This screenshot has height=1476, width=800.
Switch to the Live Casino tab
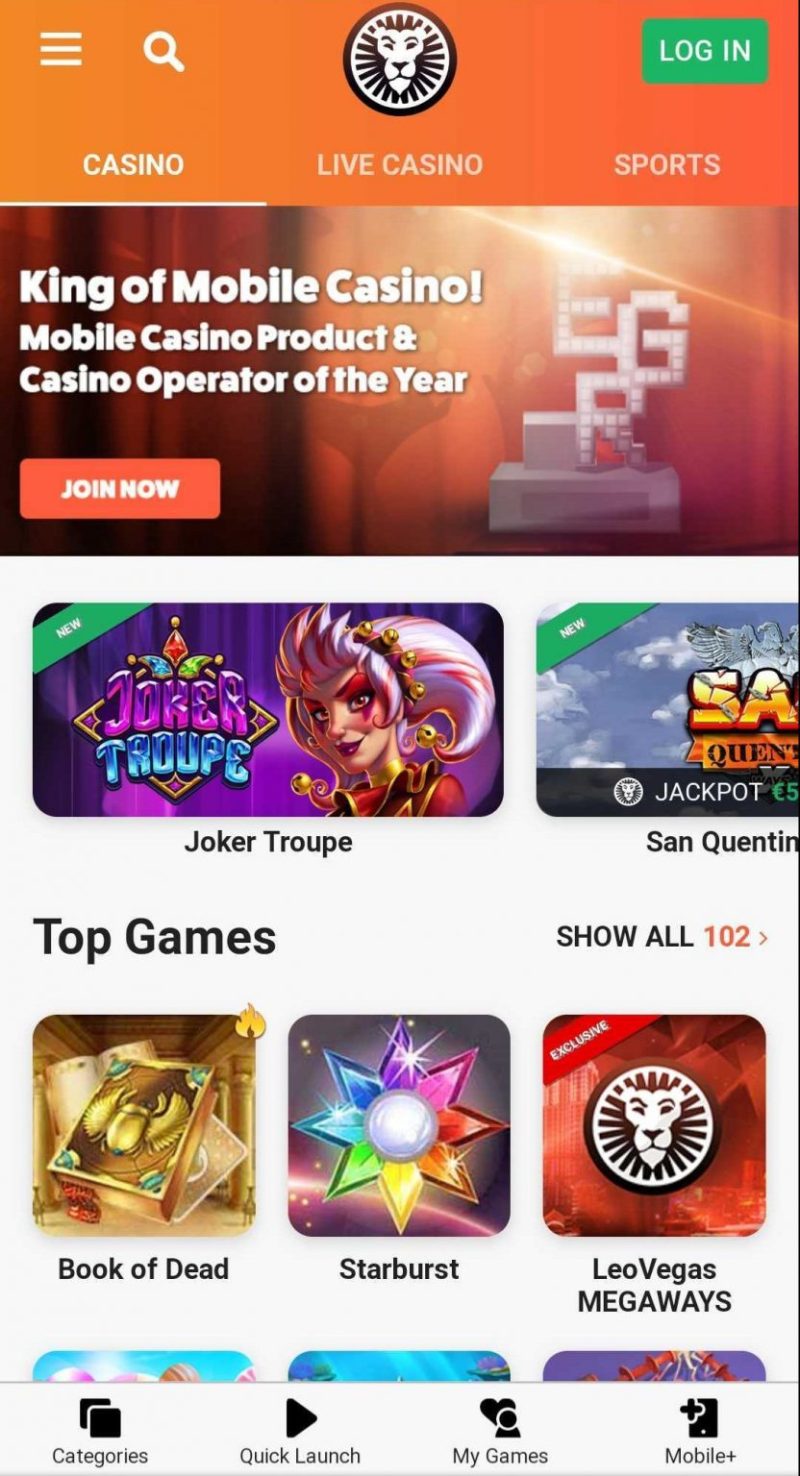tap(399, 165)
